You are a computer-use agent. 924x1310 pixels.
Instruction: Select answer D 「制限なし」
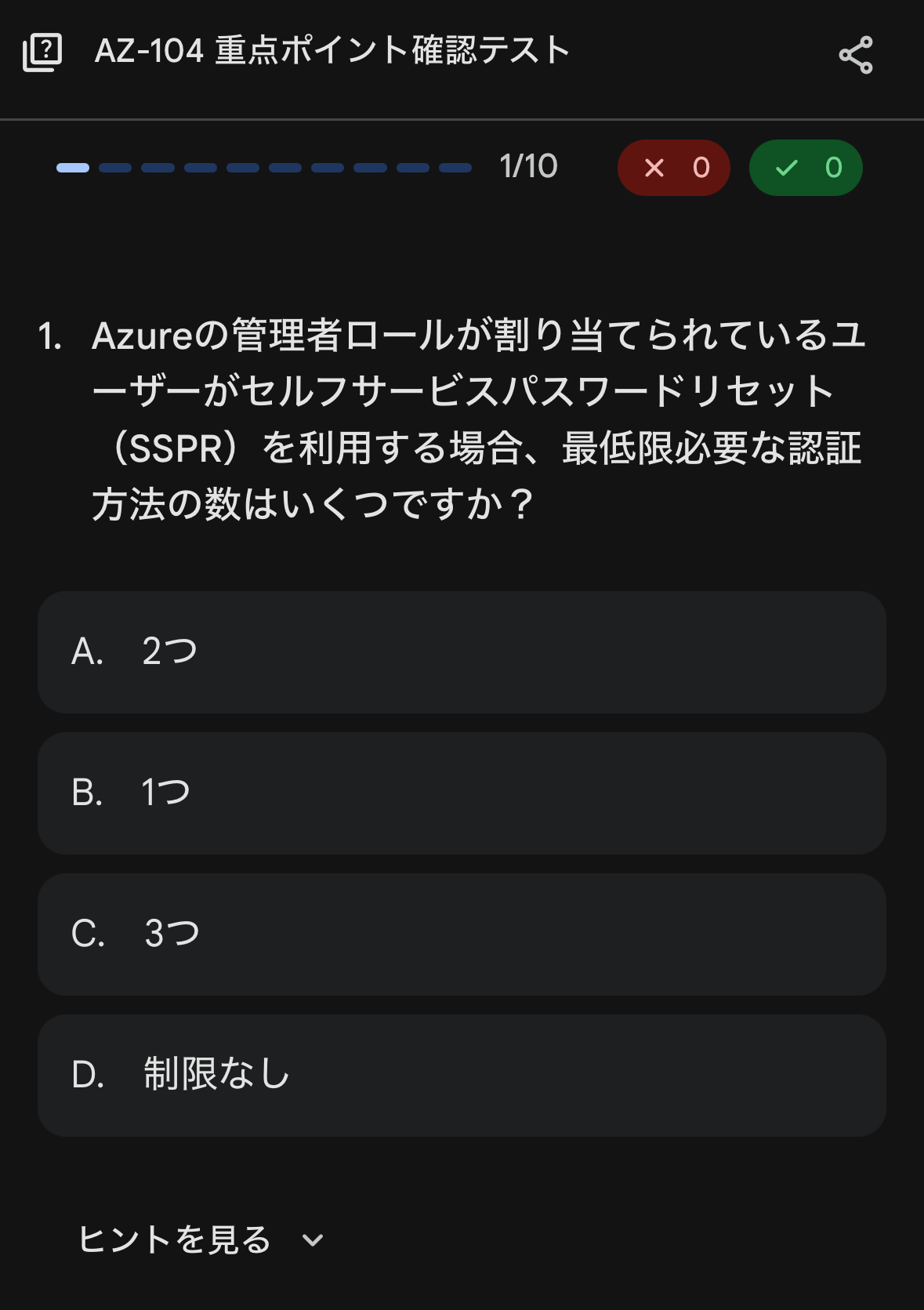click(x=462, y=1076)
